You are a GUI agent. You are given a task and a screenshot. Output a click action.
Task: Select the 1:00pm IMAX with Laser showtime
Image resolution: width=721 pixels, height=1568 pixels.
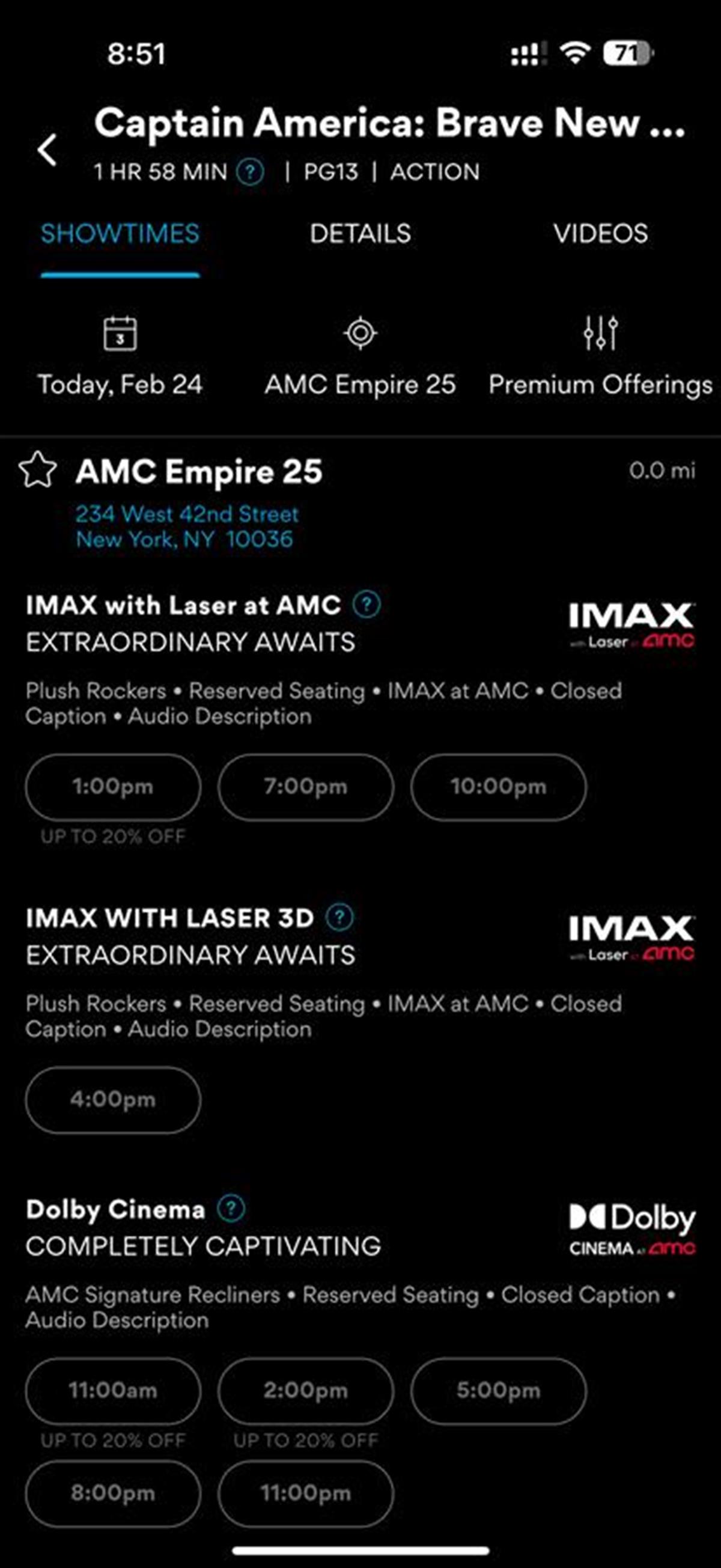click(113, 787)
